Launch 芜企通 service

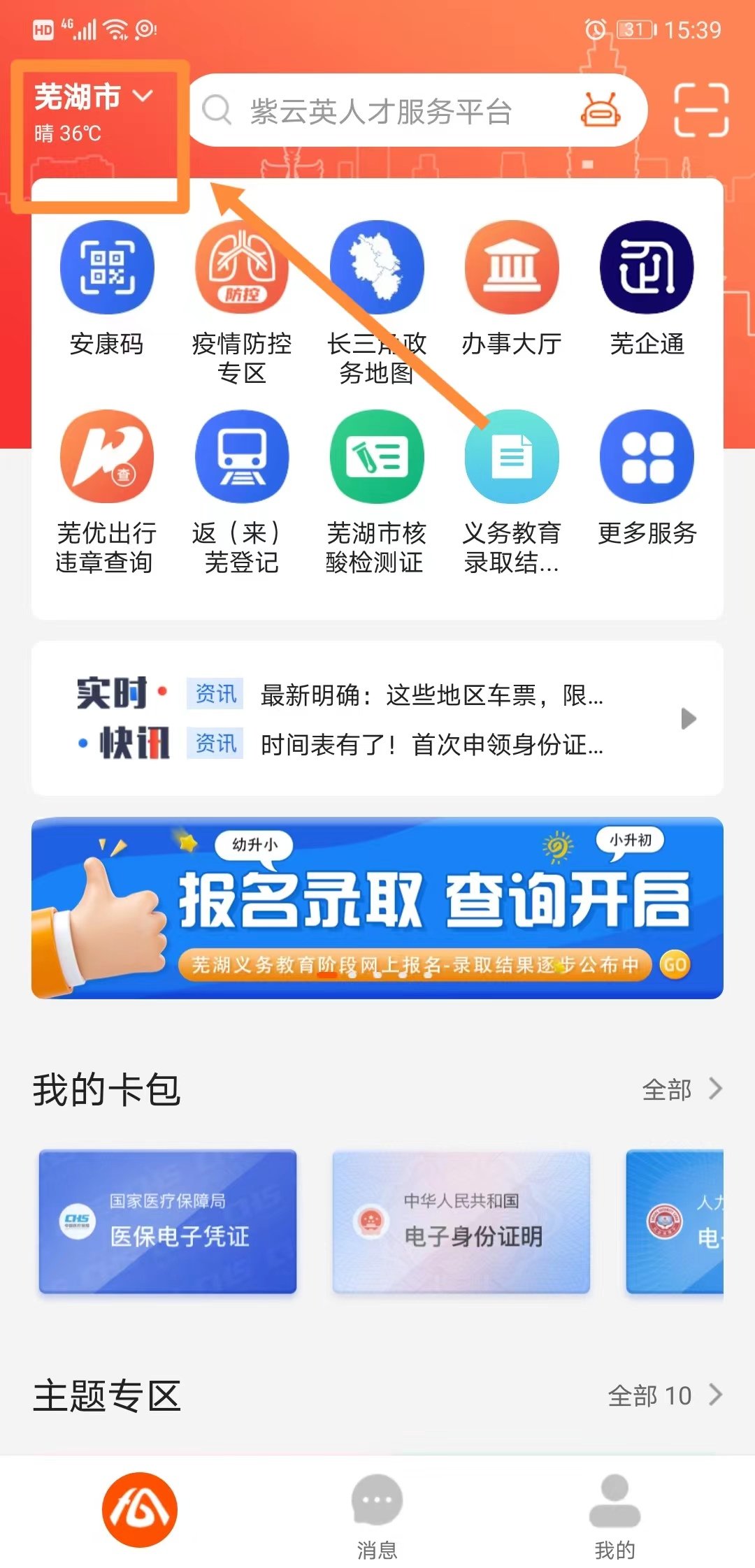[647, 288]
